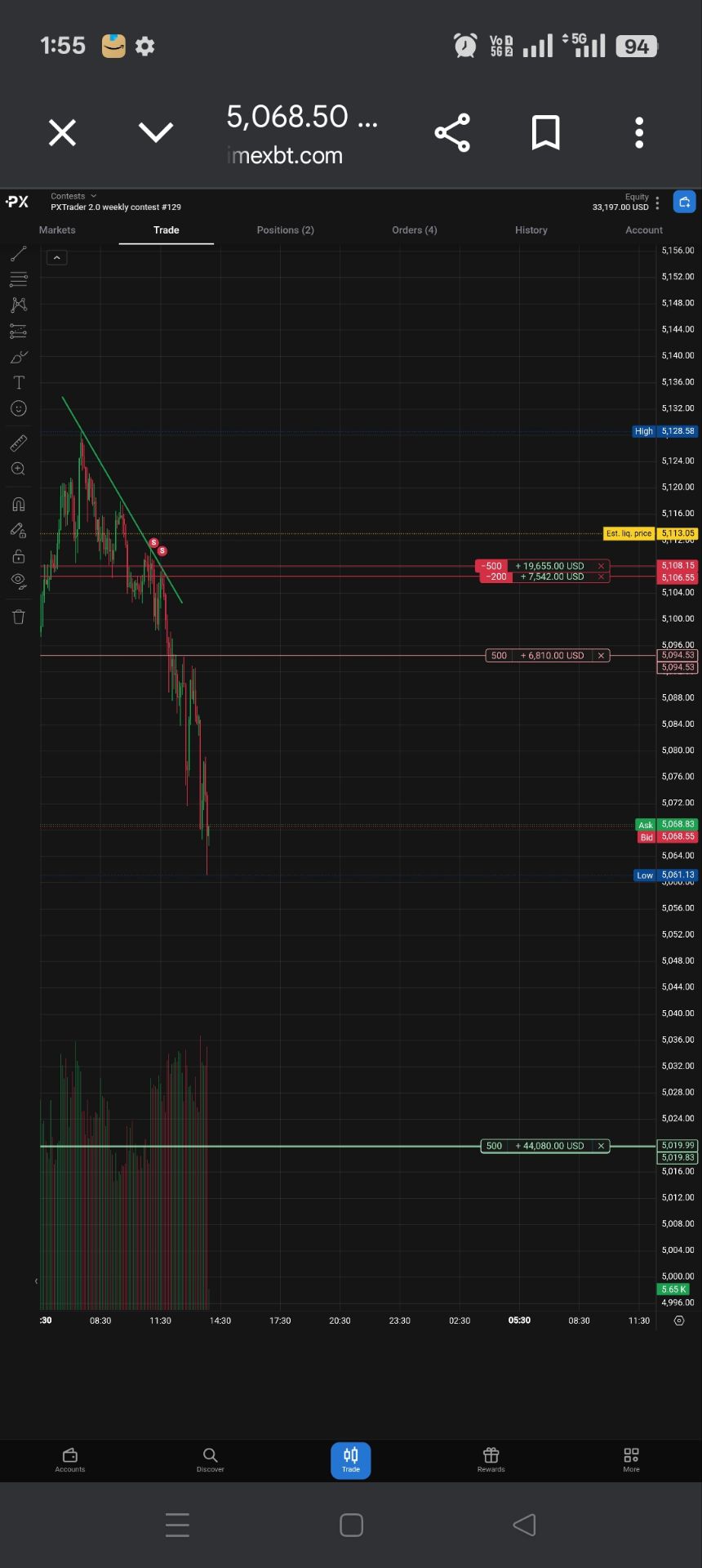Screen dimensions: 702x1568
Task: Switch to the Markets tab
Action: 57,230
